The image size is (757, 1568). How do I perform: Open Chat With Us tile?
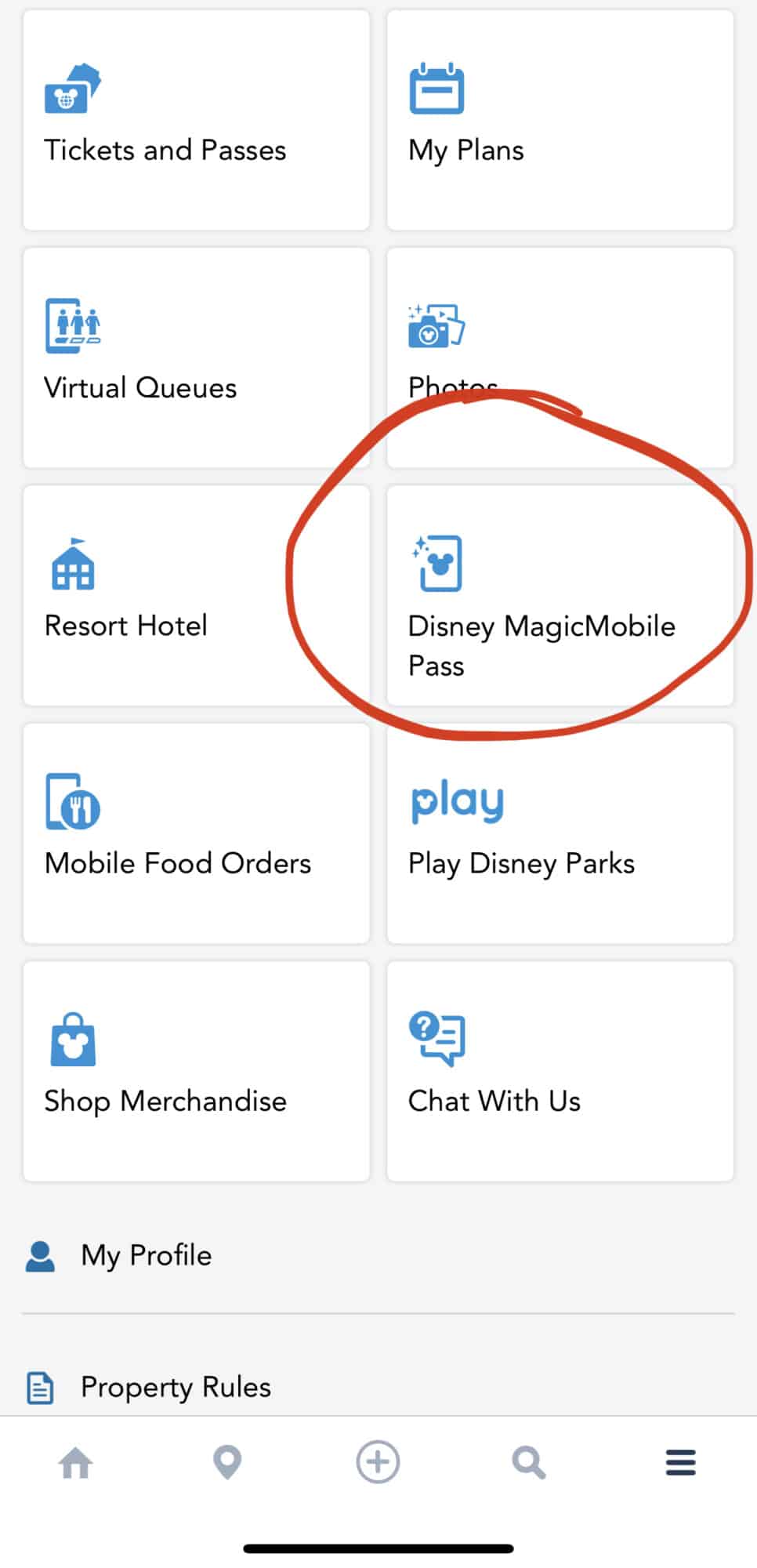(560, 1071)
